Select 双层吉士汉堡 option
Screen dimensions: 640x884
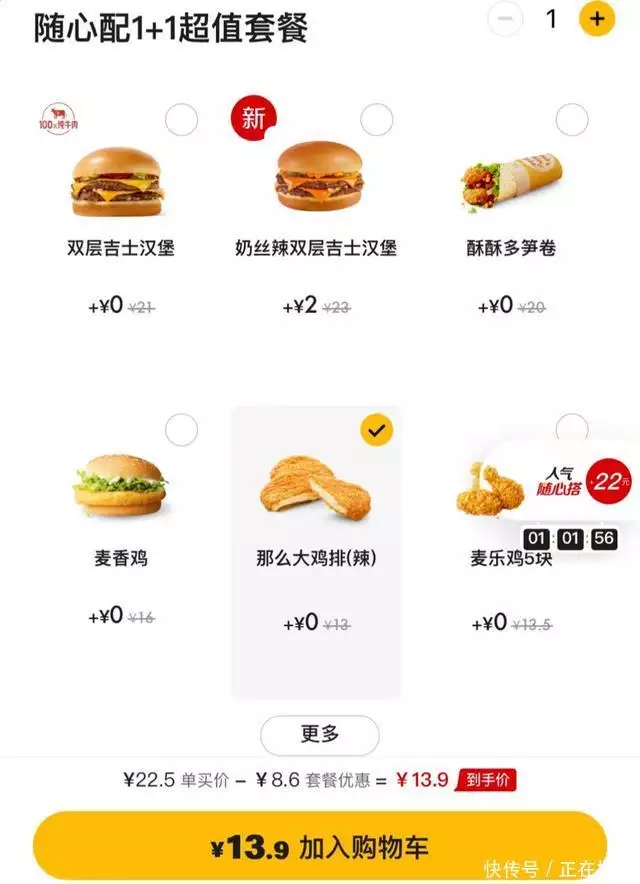coord(181,120)
